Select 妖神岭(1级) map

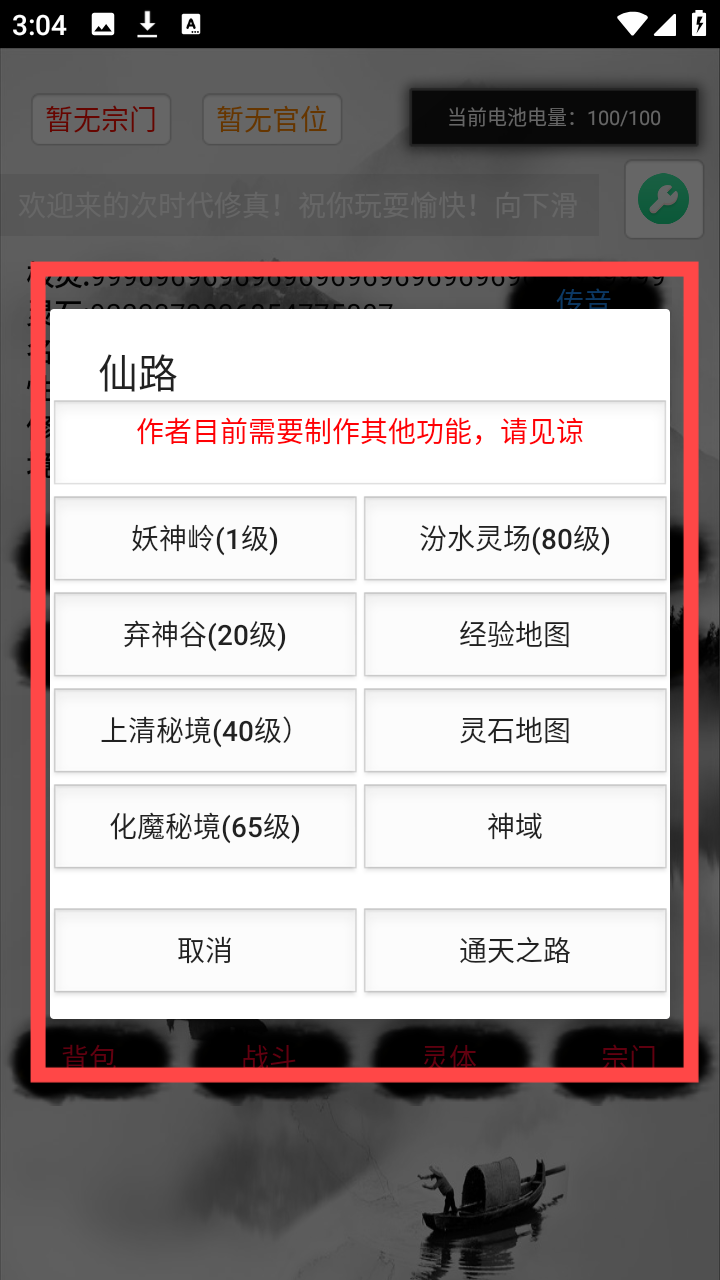click(x=205, y=538)
